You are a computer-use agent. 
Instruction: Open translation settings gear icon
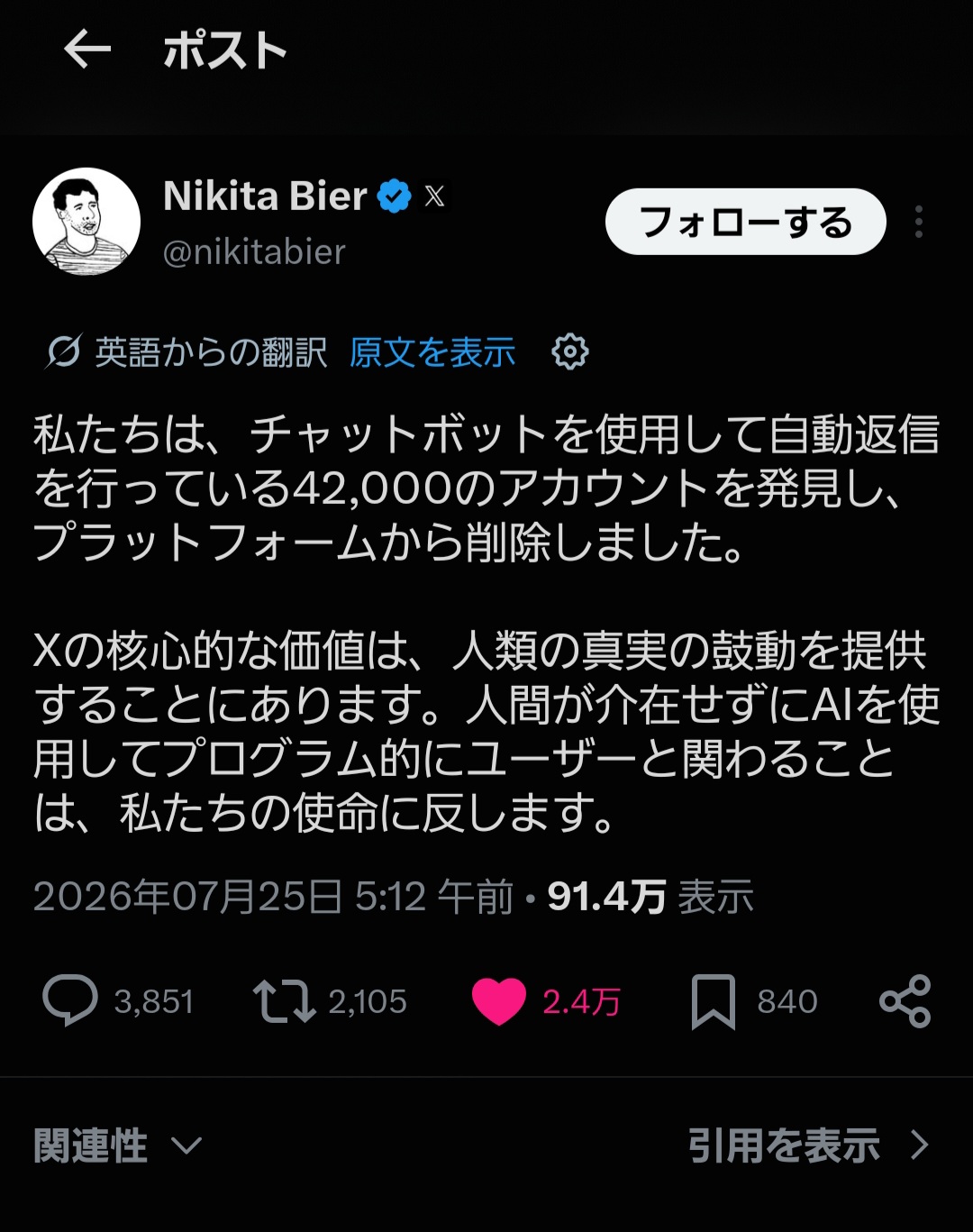(569, 351)
